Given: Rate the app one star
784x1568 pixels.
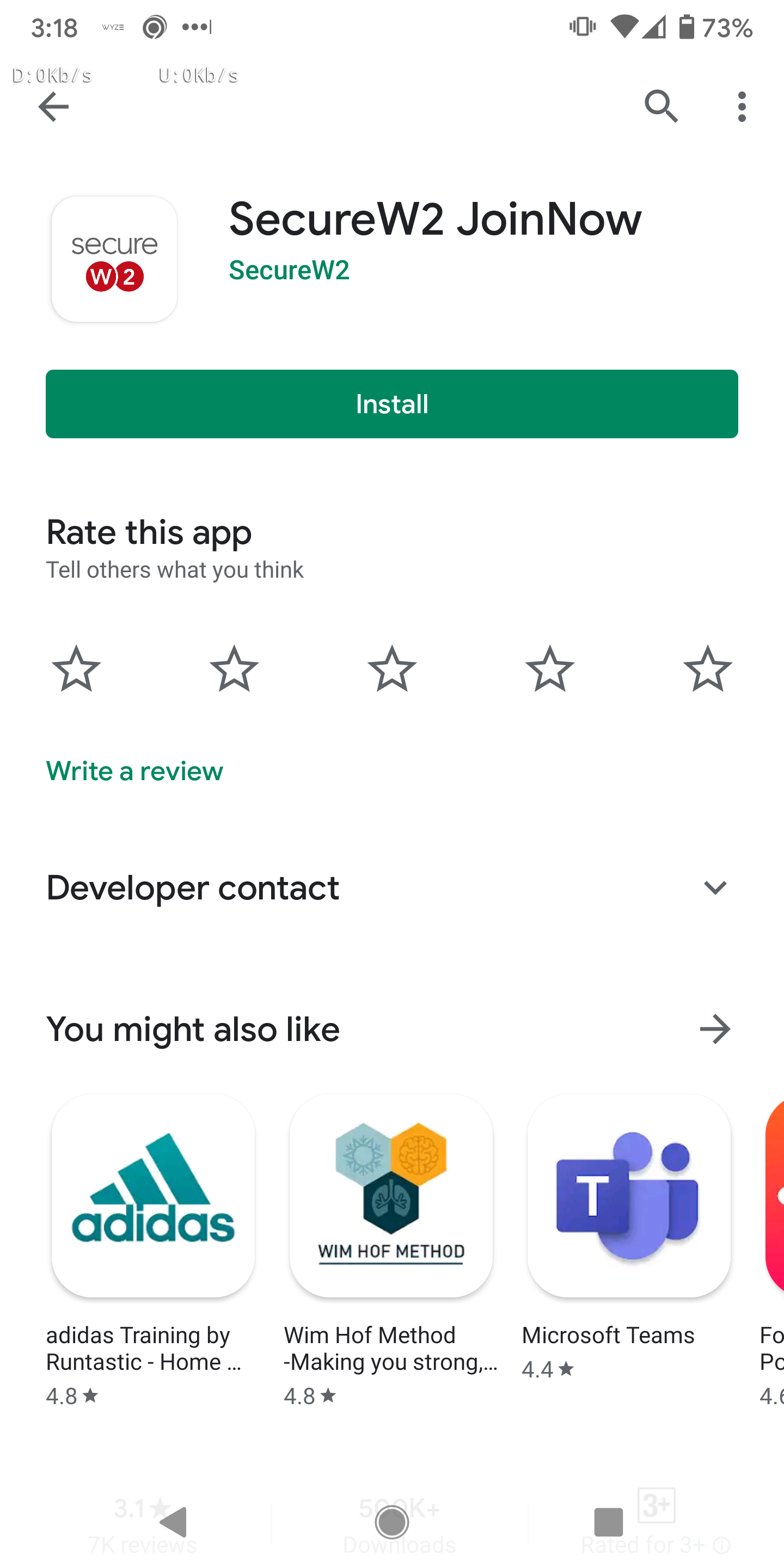Looking at the screenshot, I should click(76, 669).
